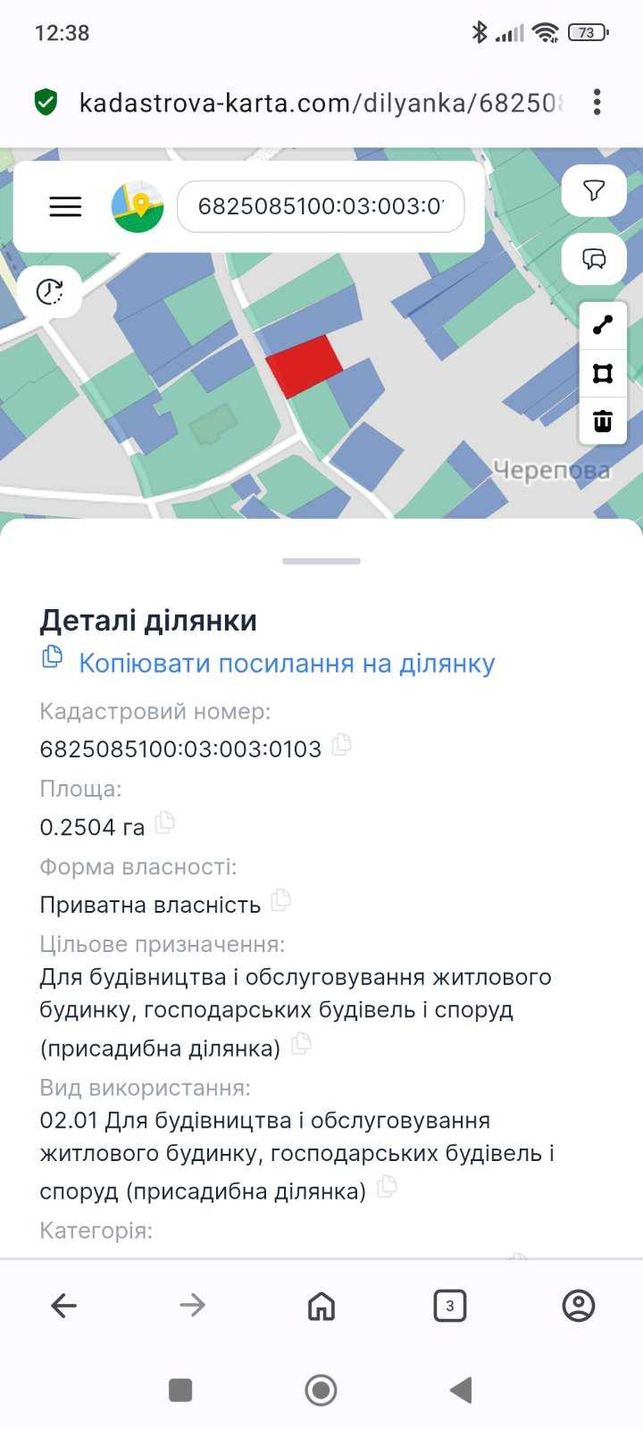This screenshot has width=643, height=1429.
Task: Tap Копіювати посилання на ділянку link
Action: pos(286,663)
